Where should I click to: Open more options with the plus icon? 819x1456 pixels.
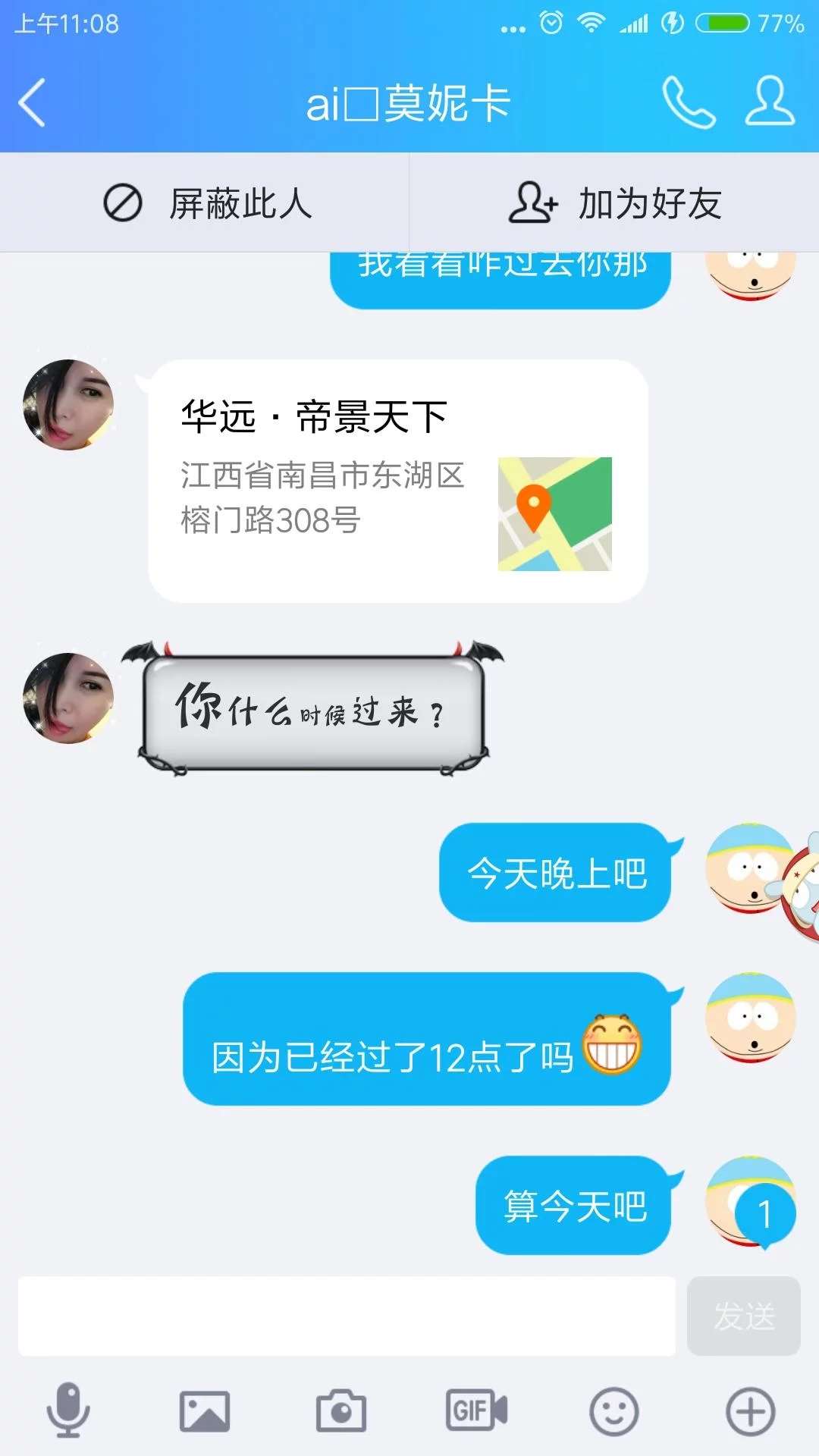(750, 1410)
